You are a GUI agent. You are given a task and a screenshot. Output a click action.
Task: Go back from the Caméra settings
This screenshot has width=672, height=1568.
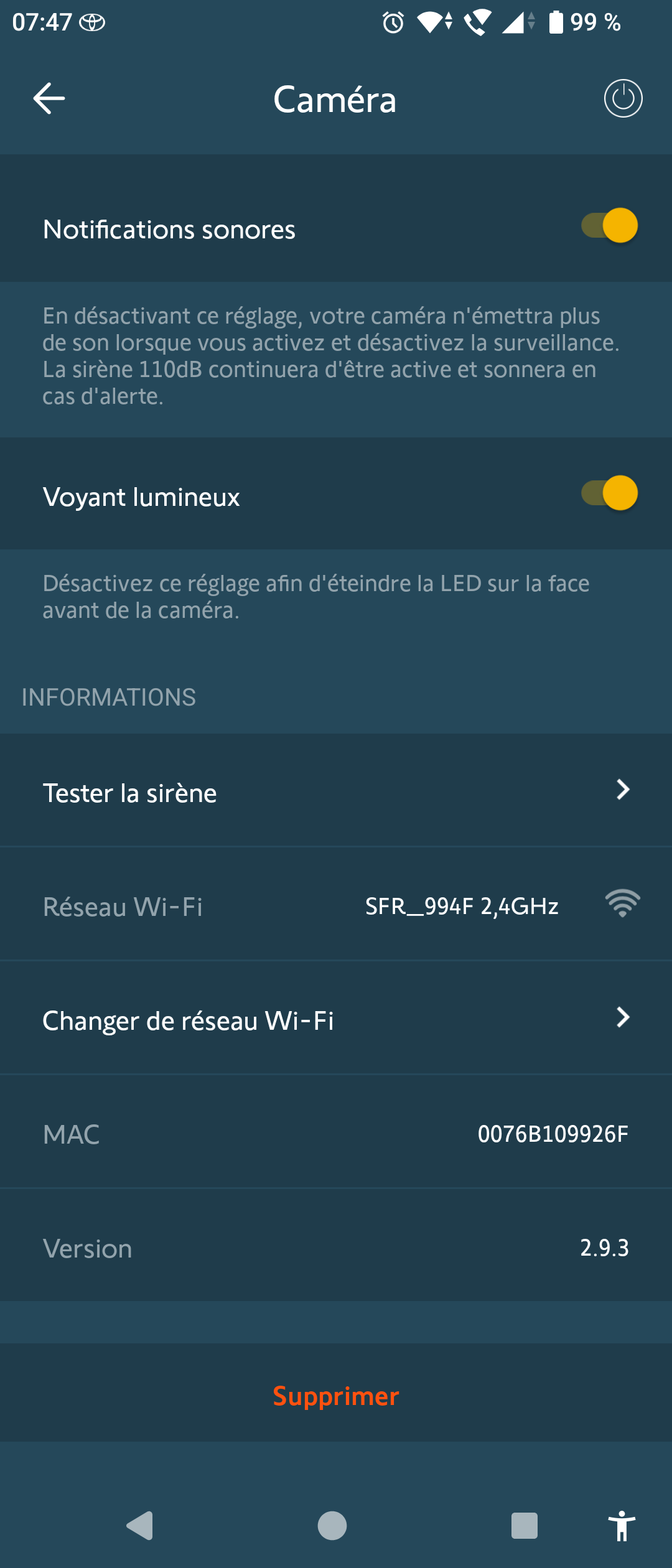click(x=49, y=99)
